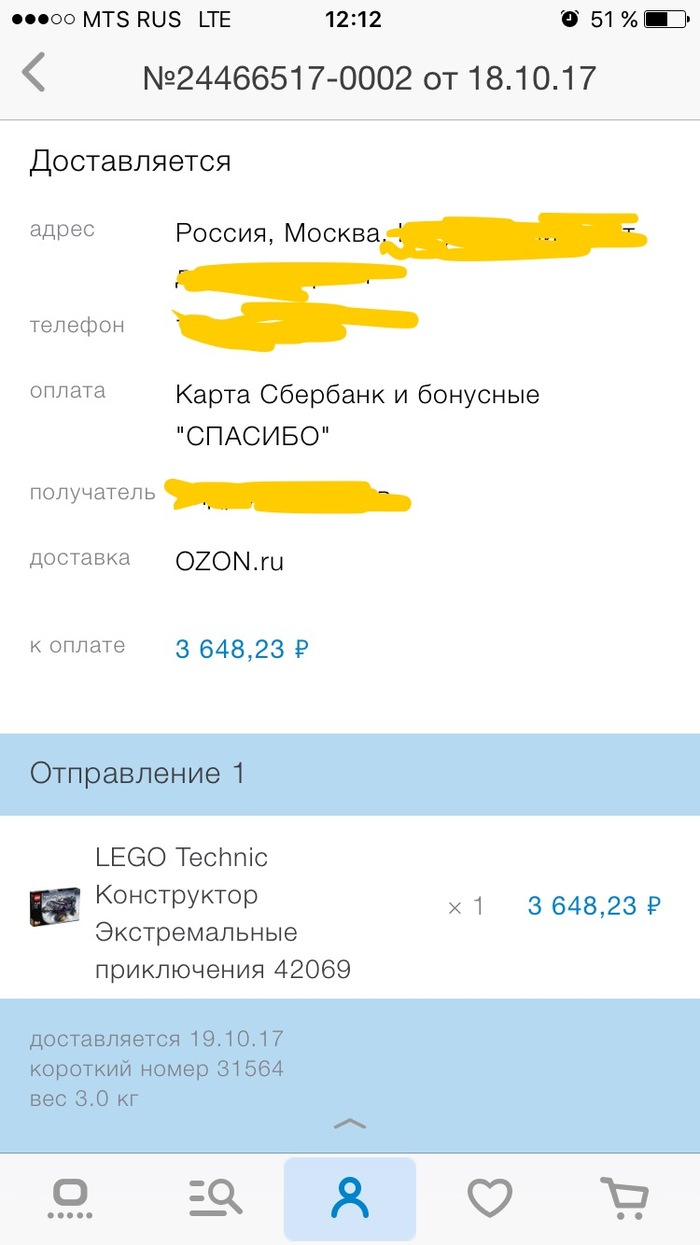
Task: Open the shopping cart tab
Action: click(x=625, y=1198)
